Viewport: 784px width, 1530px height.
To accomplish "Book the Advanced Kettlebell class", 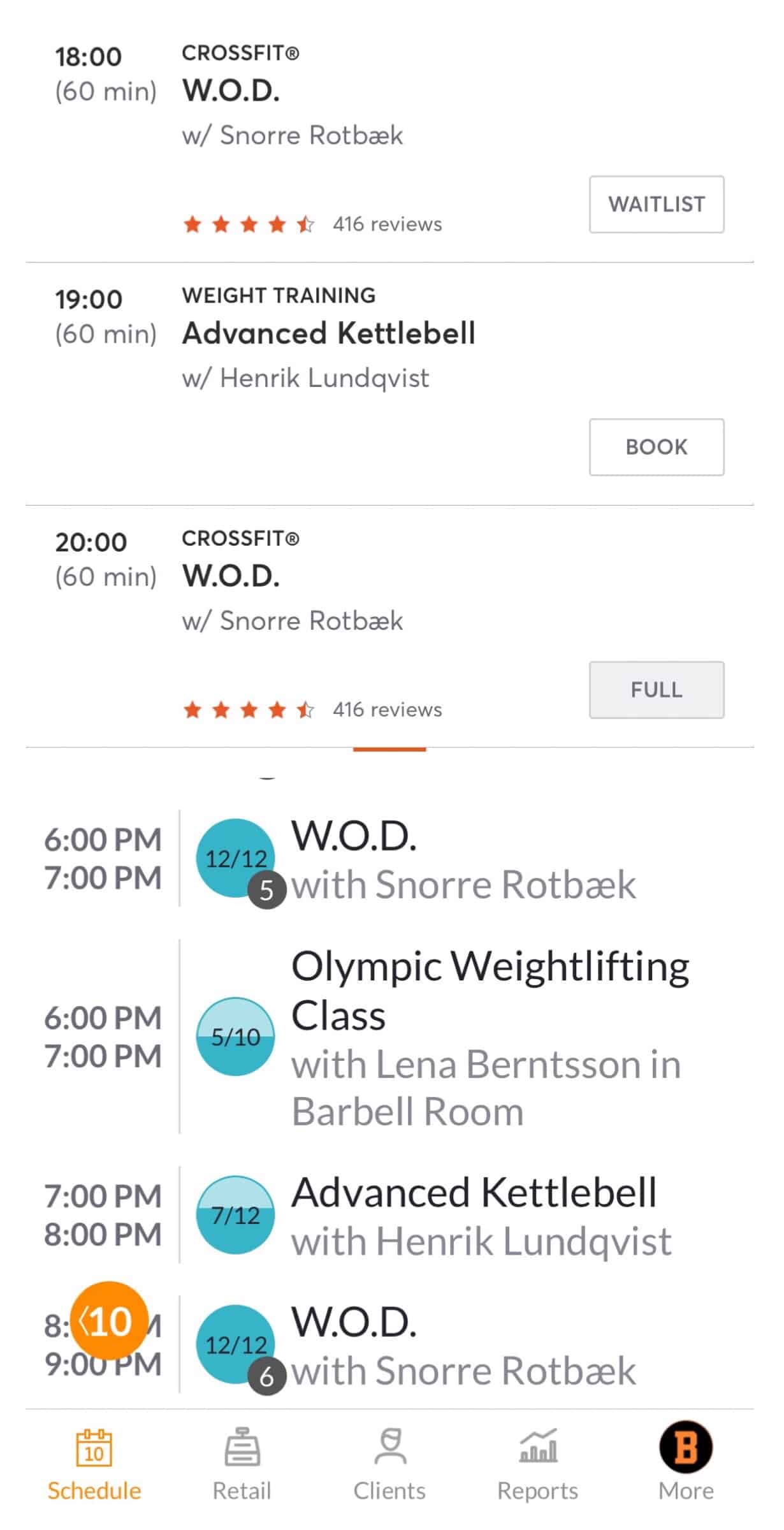I will coord(656,447).
